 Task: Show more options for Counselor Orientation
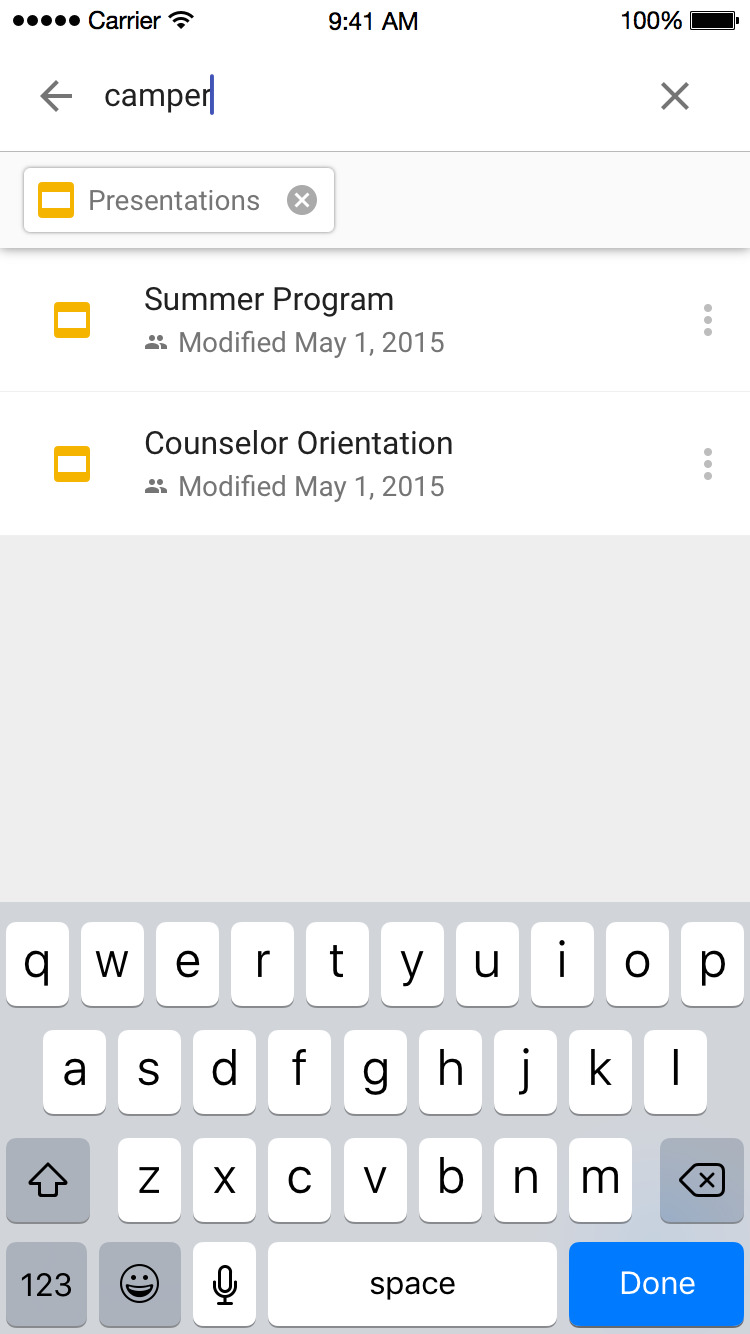(707, 464)
